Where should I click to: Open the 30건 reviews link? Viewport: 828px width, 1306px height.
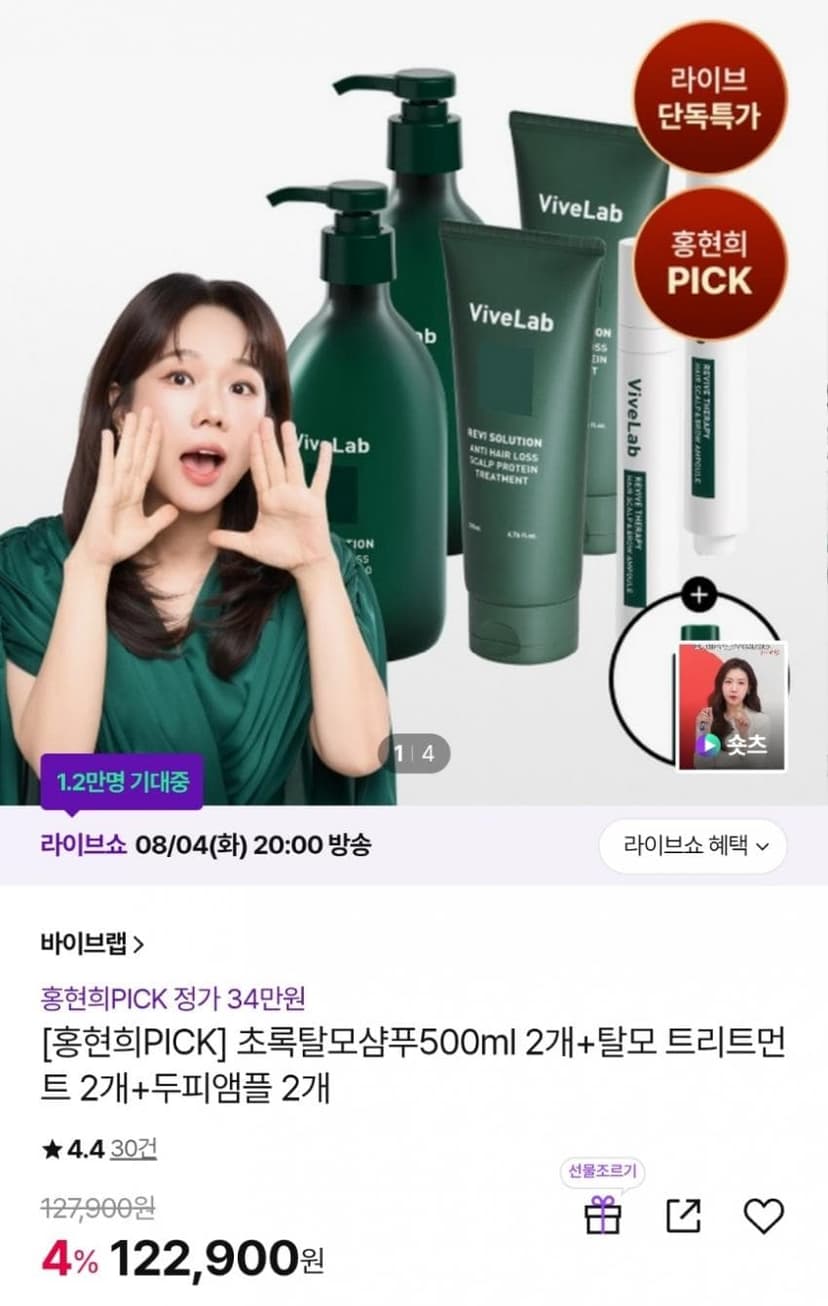click(133, 1150)
